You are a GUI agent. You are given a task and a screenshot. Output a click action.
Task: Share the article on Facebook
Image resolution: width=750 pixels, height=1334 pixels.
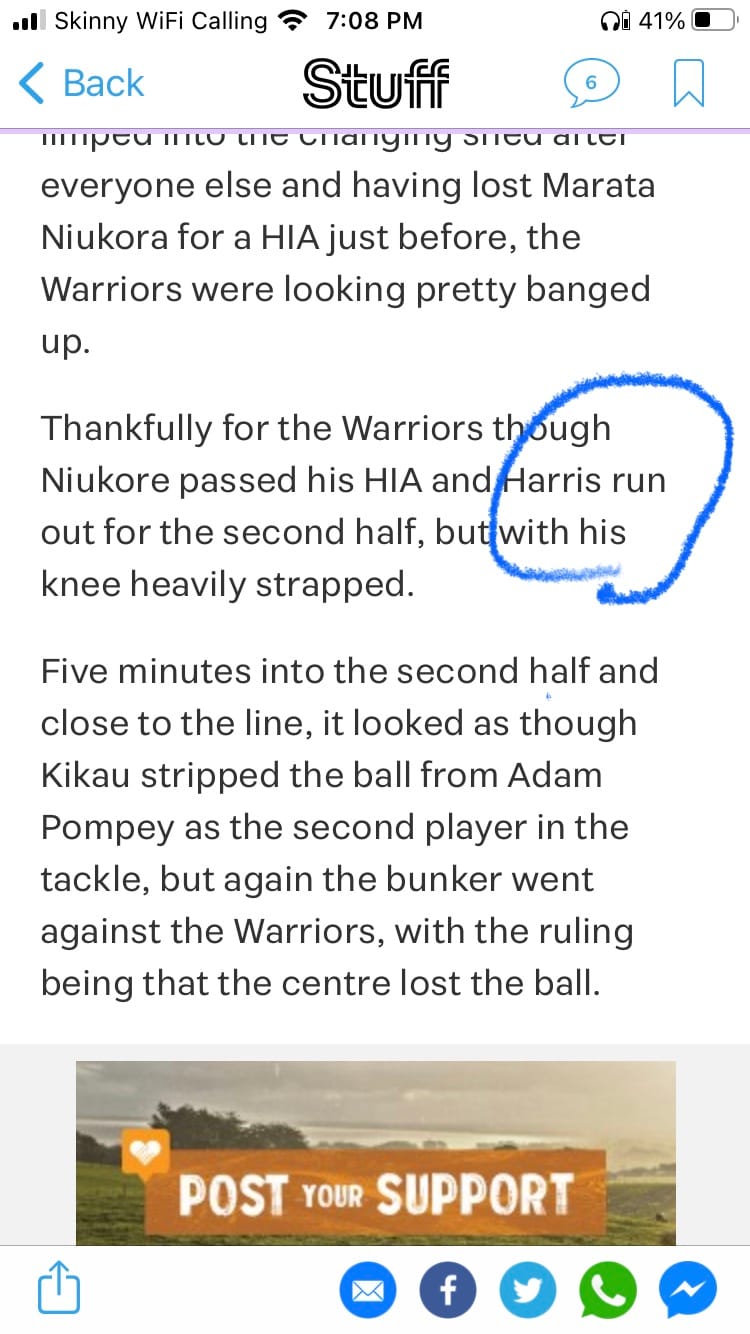447,1291
